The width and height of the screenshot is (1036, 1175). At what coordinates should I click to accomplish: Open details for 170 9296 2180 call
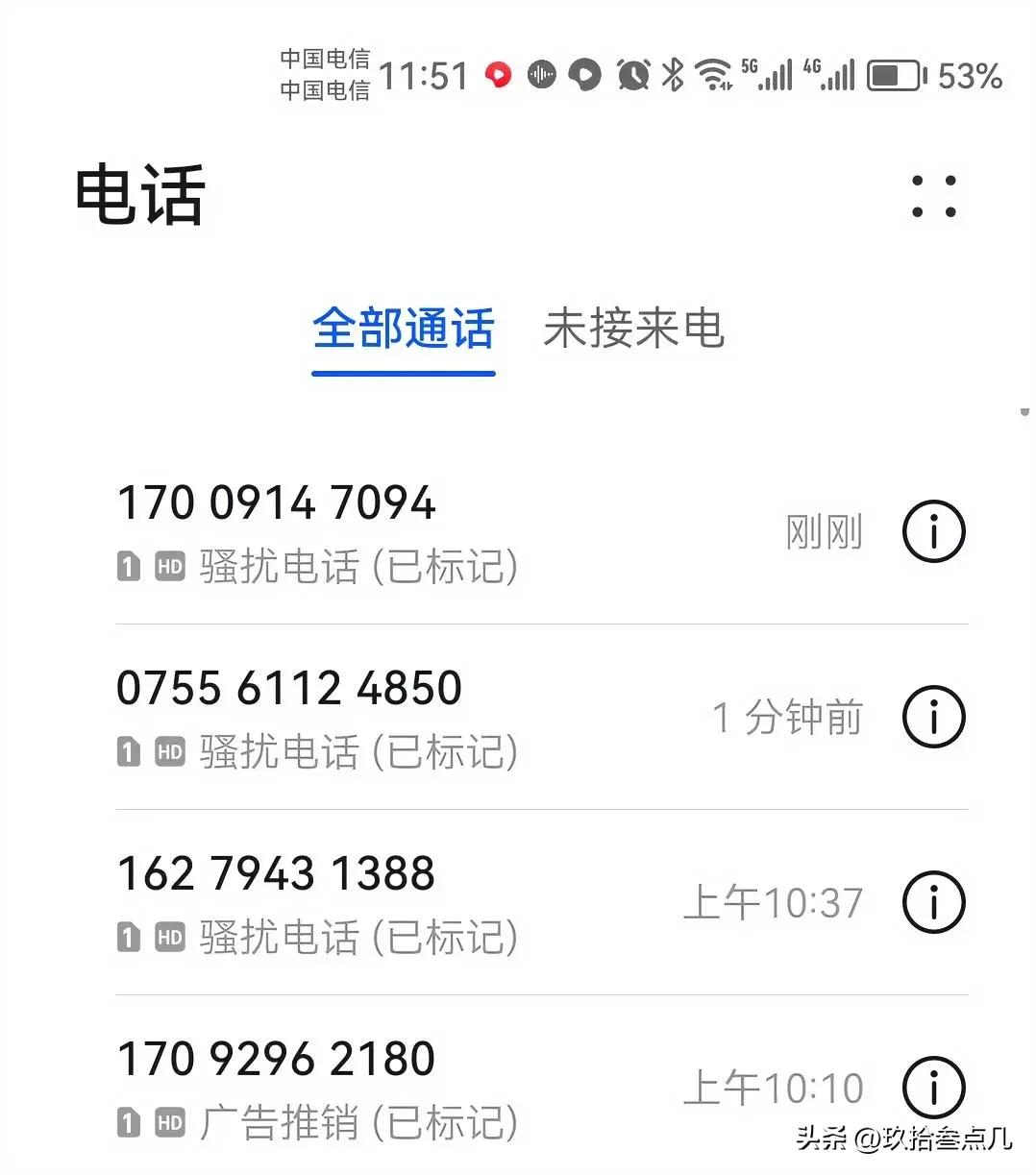coord(932,1087)
